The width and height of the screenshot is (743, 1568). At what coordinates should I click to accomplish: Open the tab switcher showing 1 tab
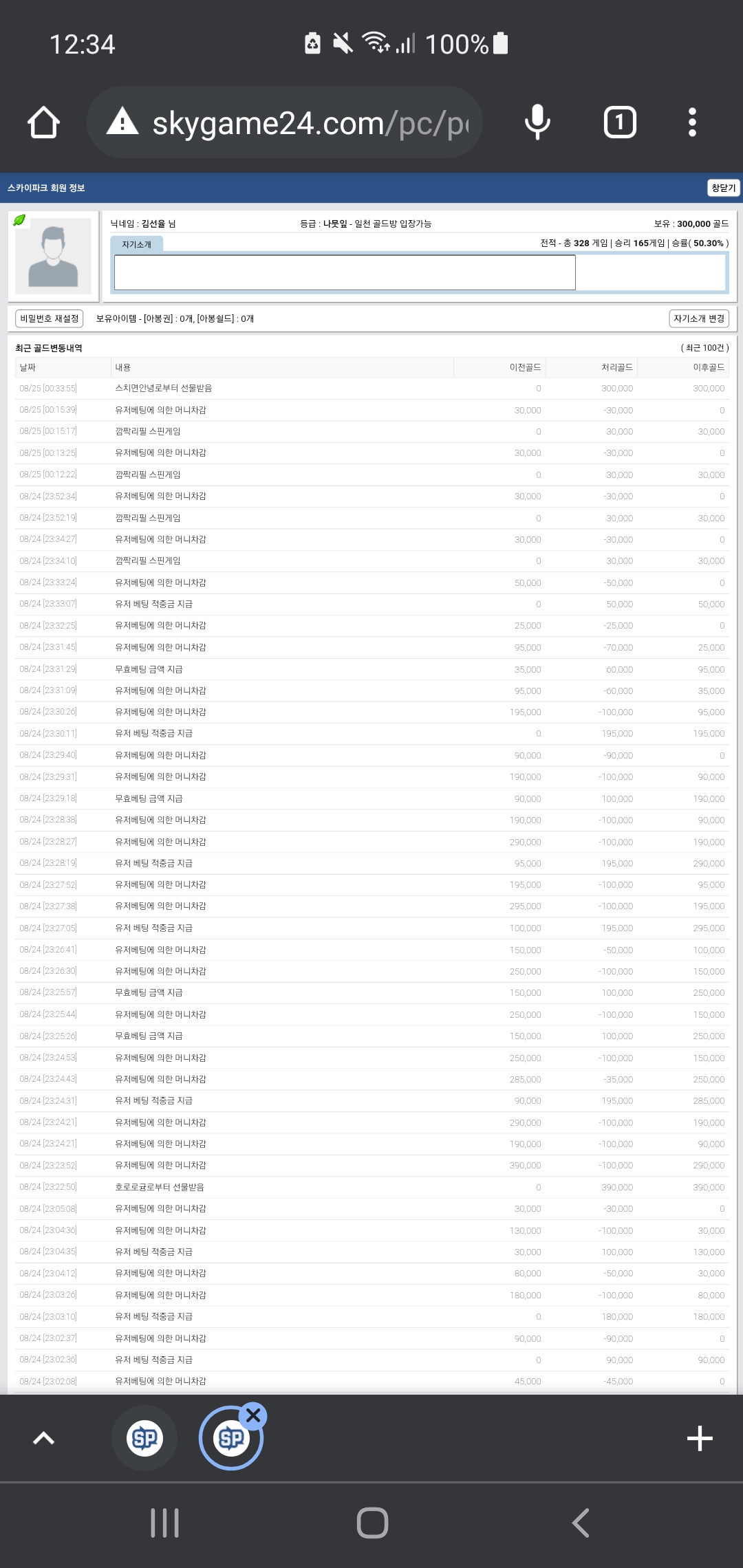point(620,122)
